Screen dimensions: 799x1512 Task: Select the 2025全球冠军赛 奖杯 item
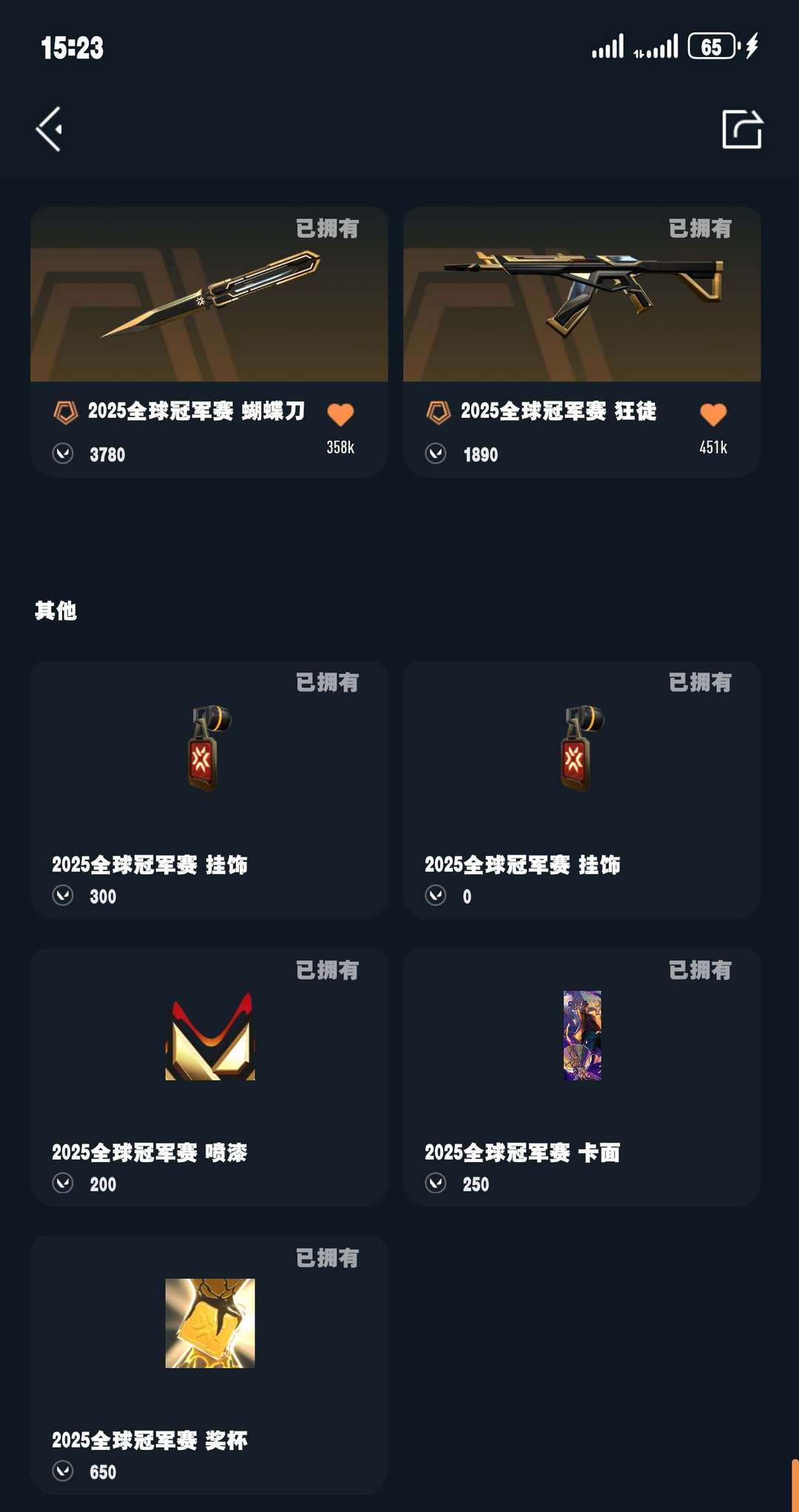pyautogui.click(x=209, y=1364)
